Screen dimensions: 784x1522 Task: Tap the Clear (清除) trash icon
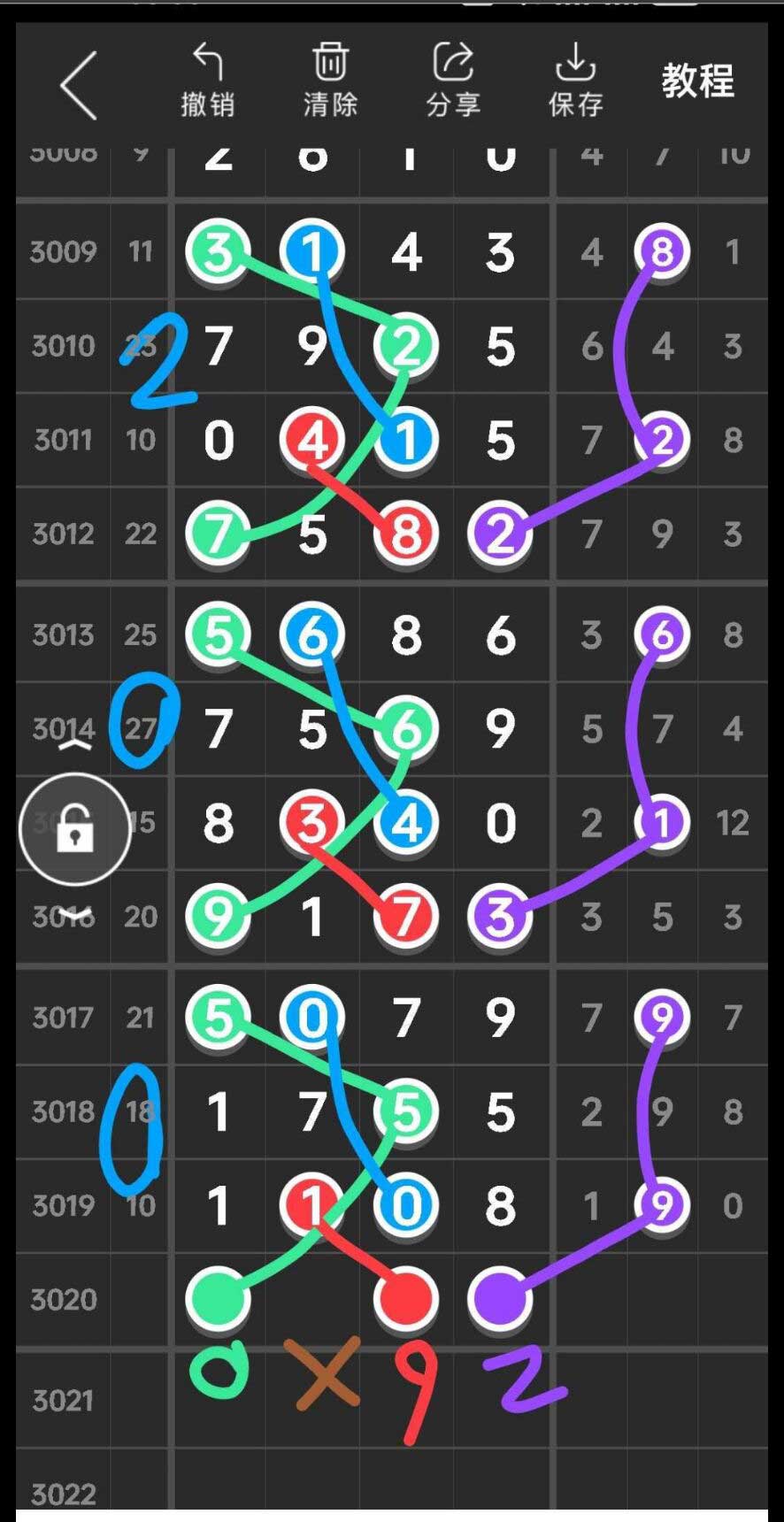tap(330, 80)
